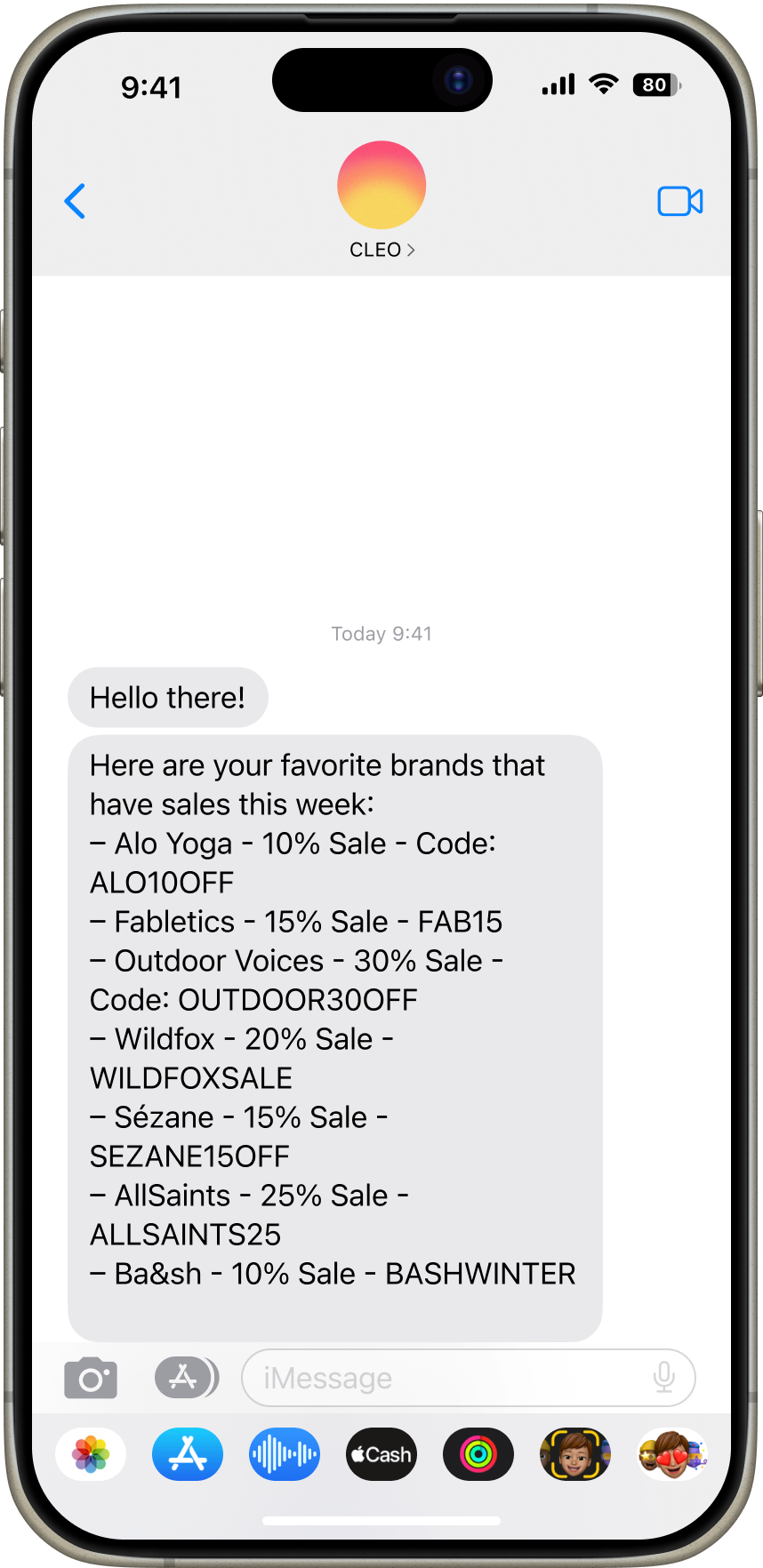This screenshot has height=1568, width=763.
Task: Open CLEO contact details
Action: 381,250
